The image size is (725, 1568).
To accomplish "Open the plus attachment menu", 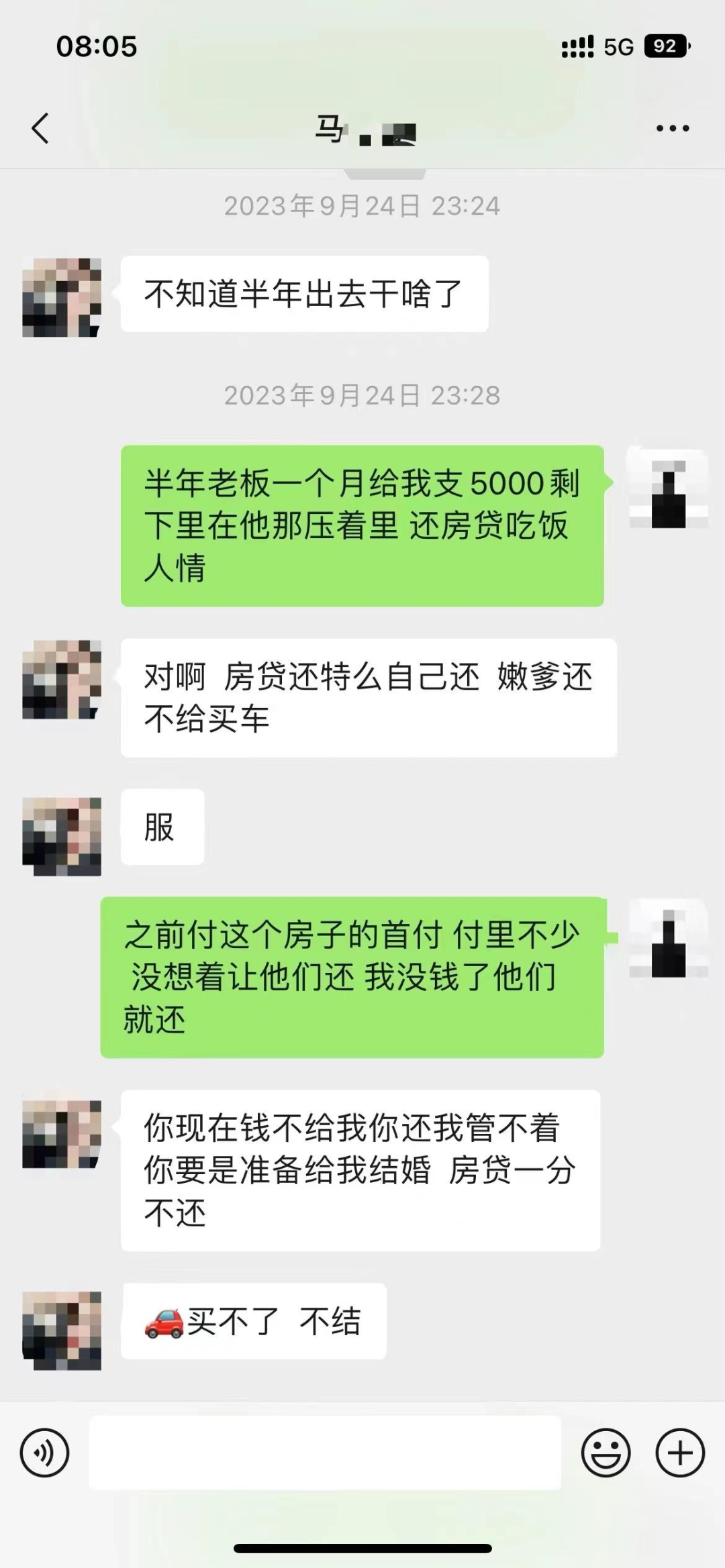I will [680, 1453].
